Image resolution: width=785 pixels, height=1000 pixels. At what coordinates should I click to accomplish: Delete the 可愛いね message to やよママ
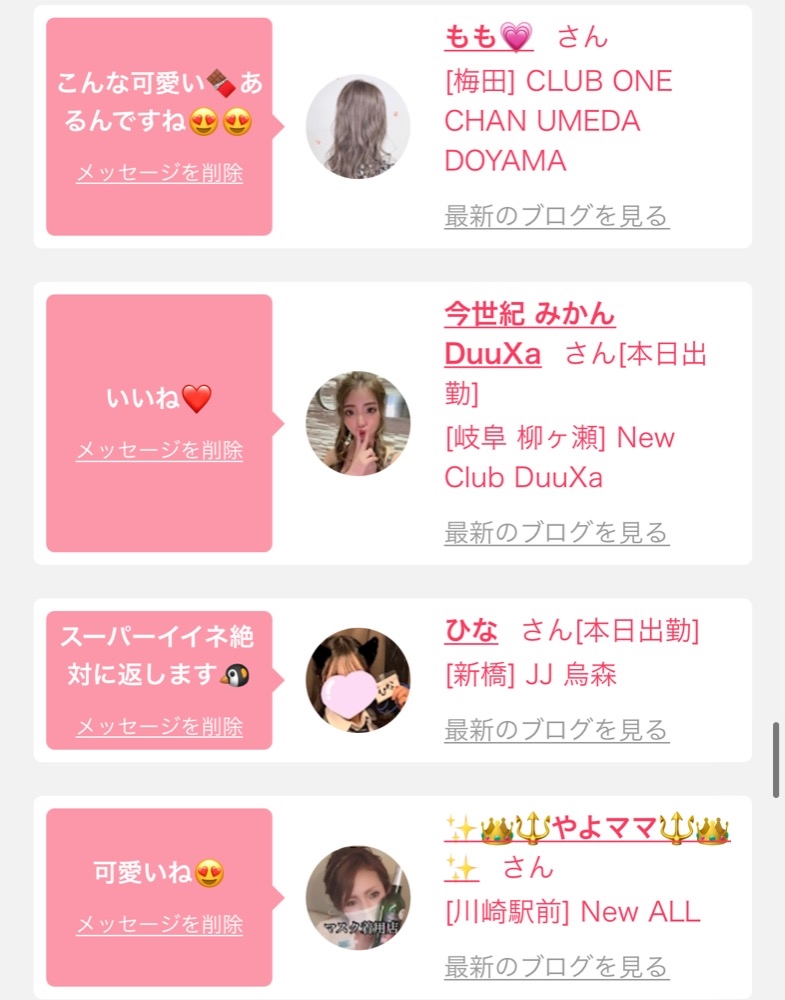159,924
